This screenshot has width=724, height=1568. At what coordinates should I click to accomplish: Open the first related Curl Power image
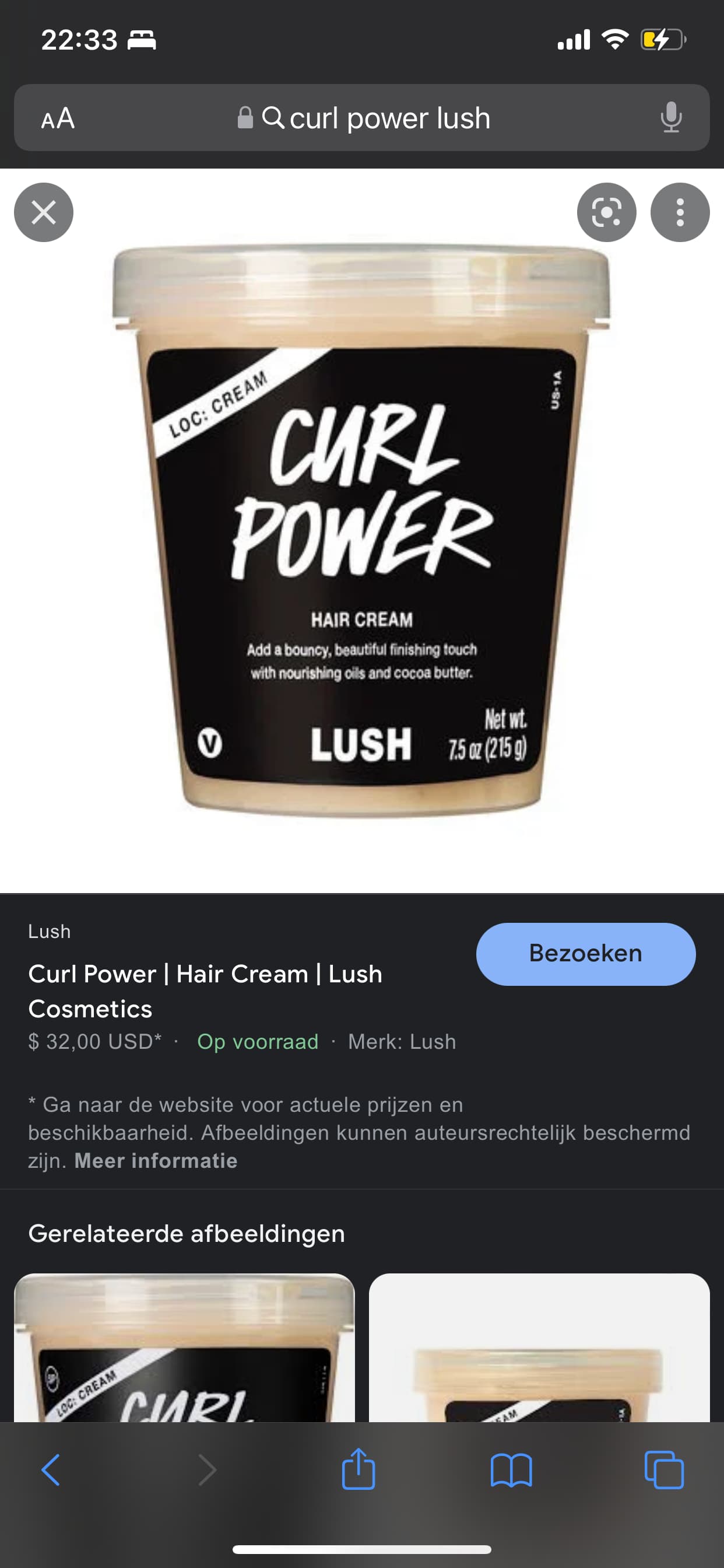coord(184,1347)
